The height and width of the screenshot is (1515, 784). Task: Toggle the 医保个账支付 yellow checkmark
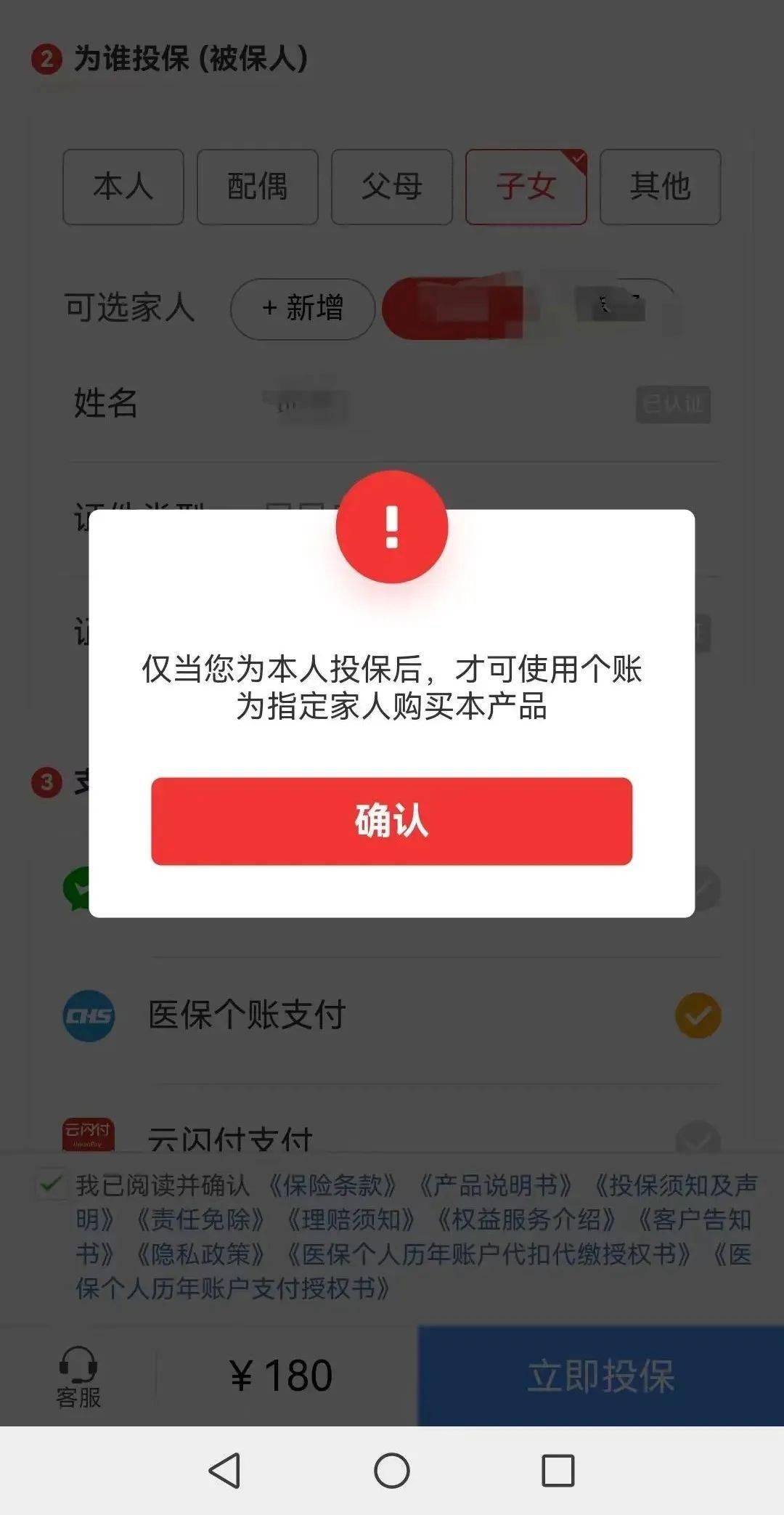click(698, 1017)
